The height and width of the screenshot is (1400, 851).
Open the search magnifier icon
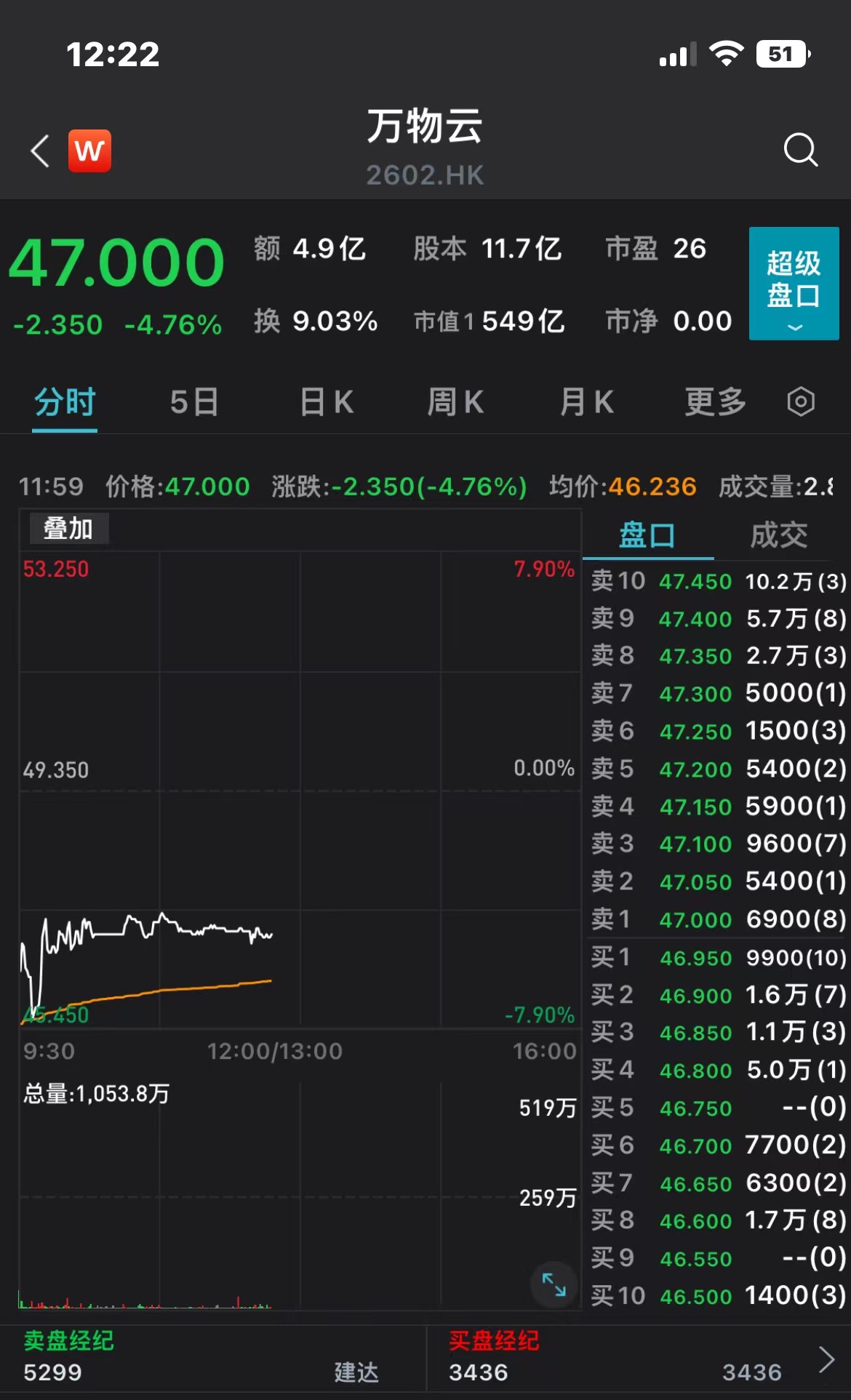(800, 151)
